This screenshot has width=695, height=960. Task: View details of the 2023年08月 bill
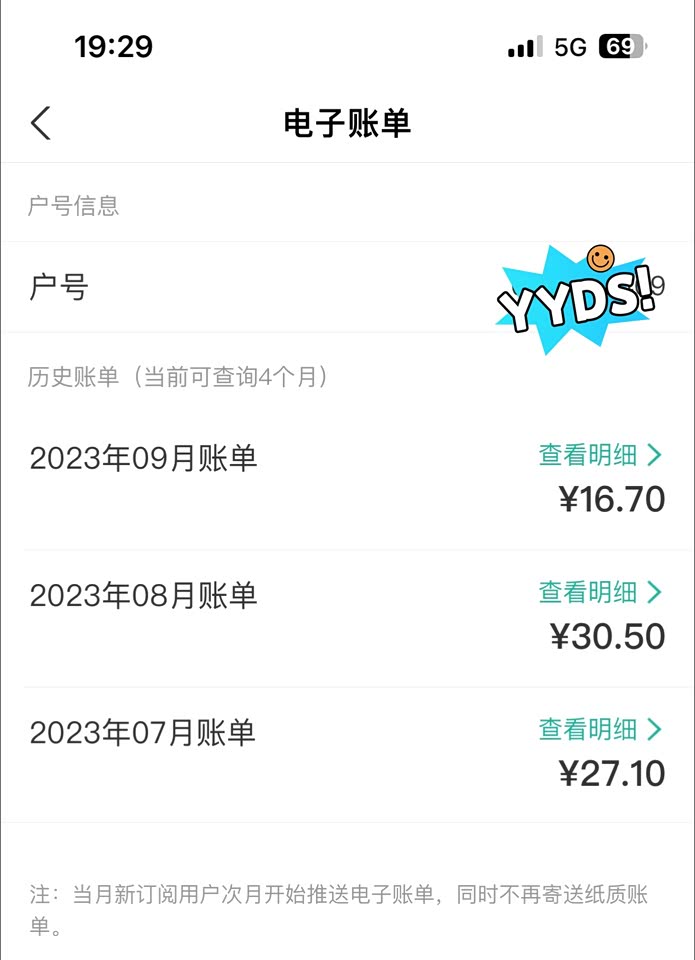click(x=599, y=592)
